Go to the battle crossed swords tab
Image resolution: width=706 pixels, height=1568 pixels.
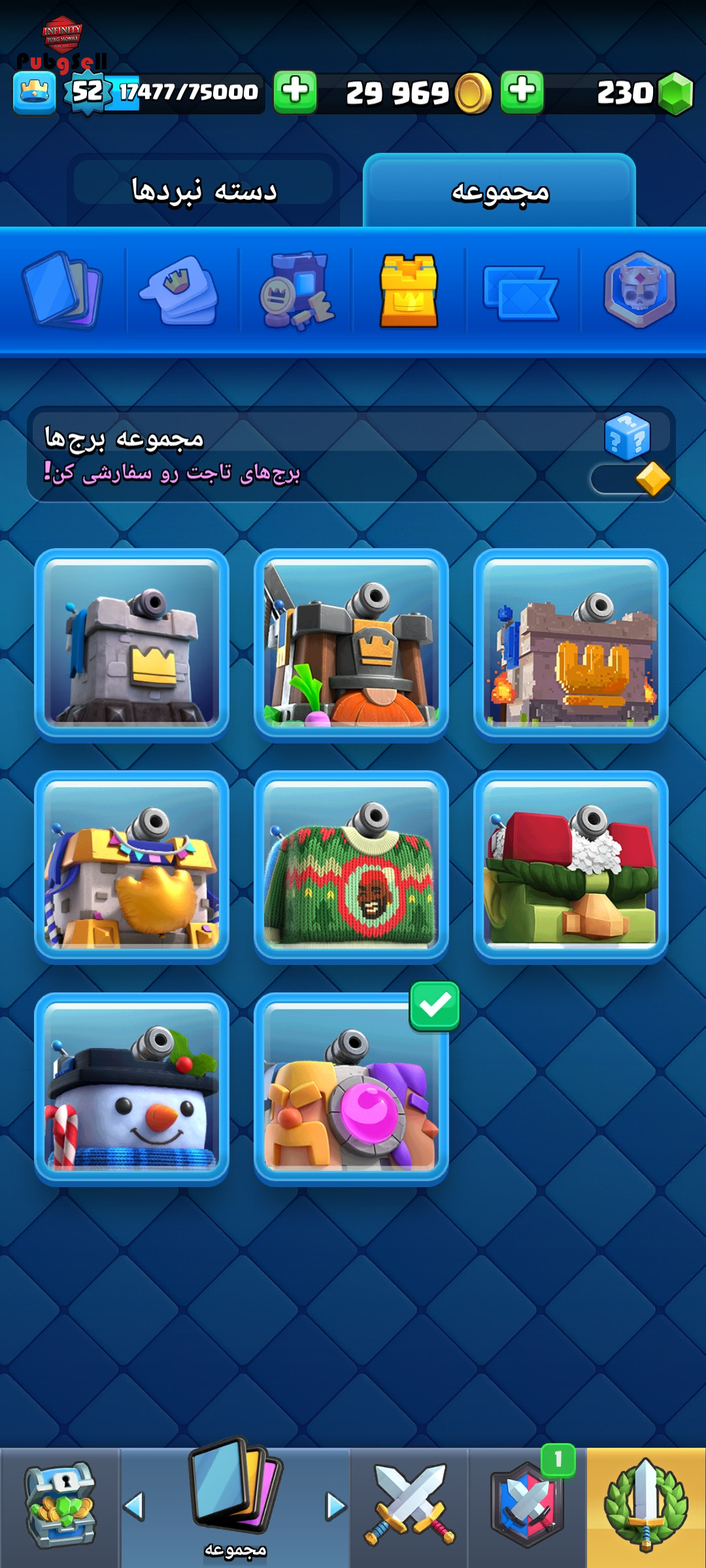click(410, 1507)
